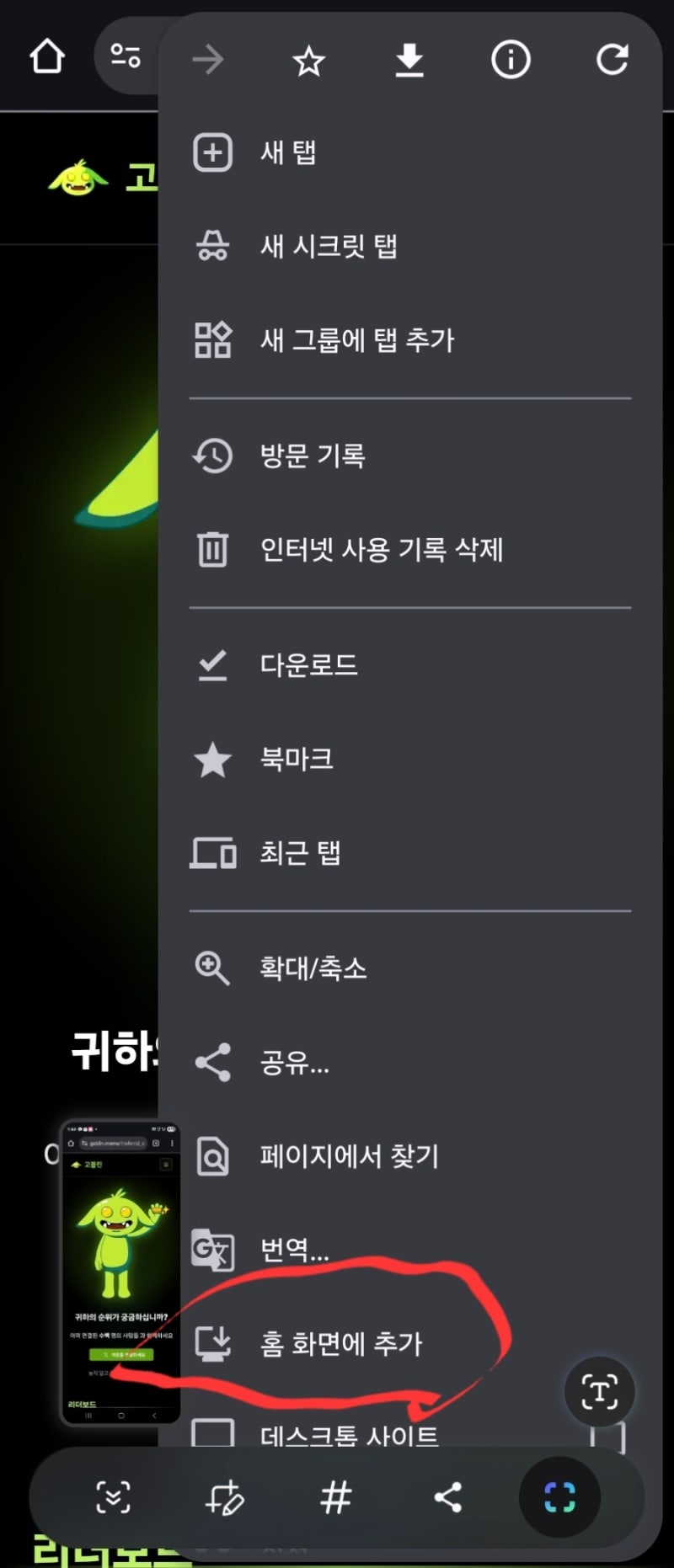Translate the page (번역...)
The width and height of the screenshot is (674, 1568).
[295, 1250]
